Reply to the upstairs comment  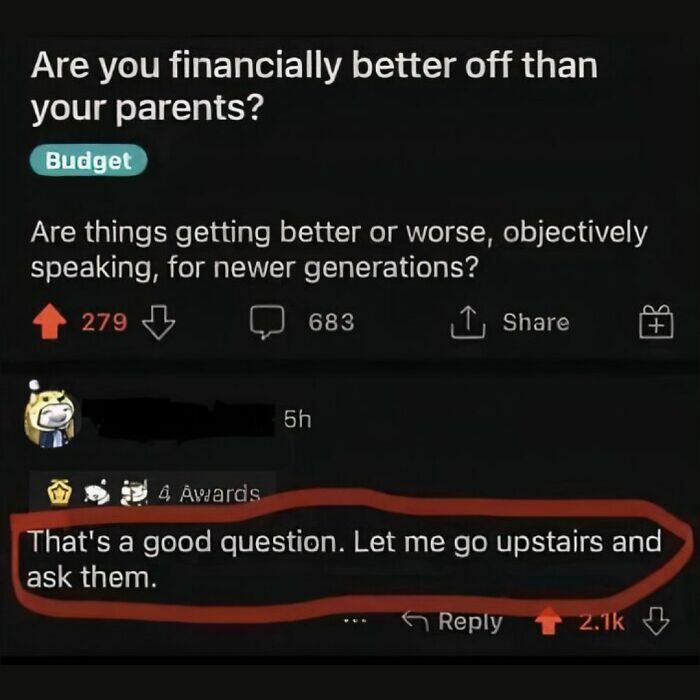point(452,621)
